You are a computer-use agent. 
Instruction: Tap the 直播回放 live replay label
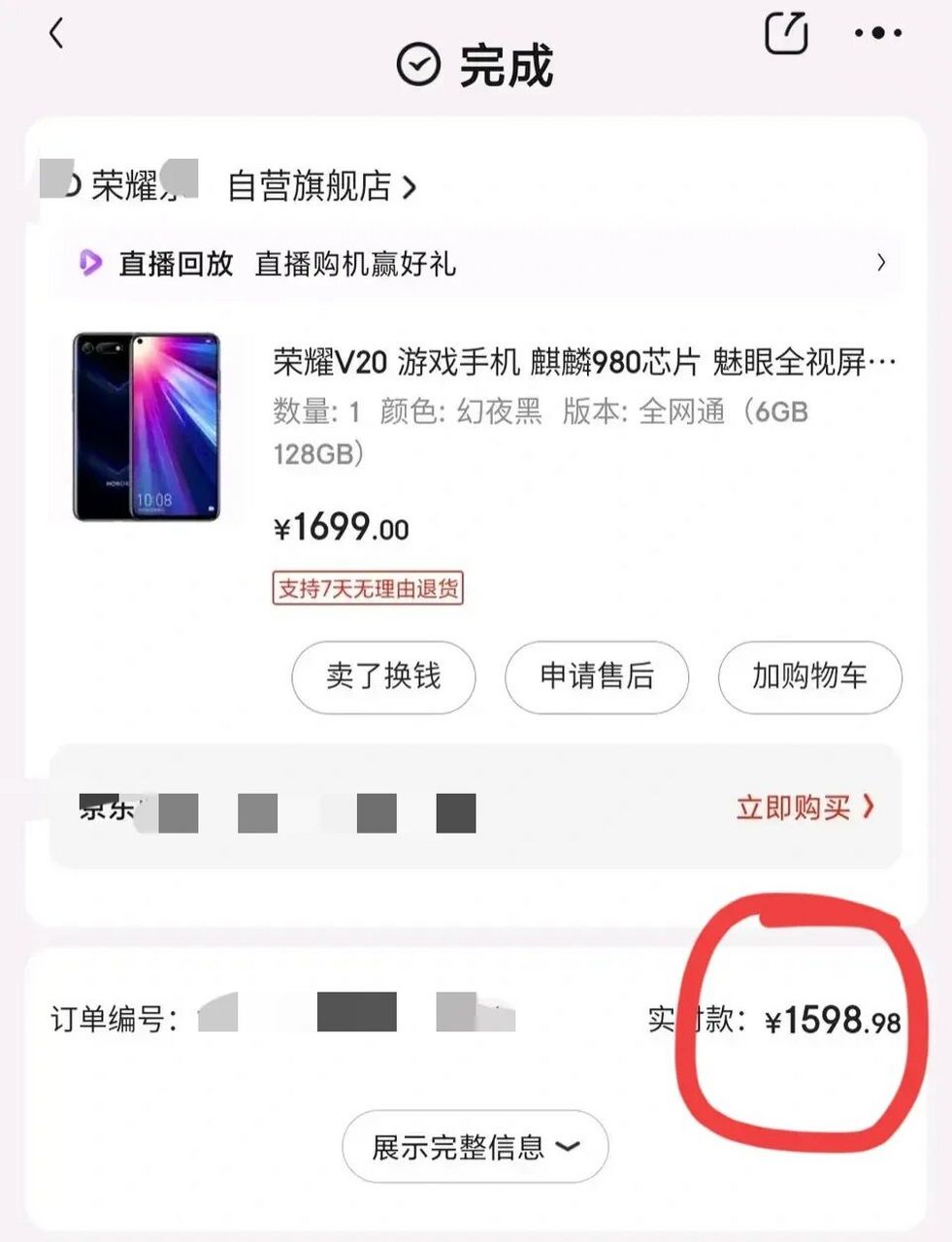[175, 263]
